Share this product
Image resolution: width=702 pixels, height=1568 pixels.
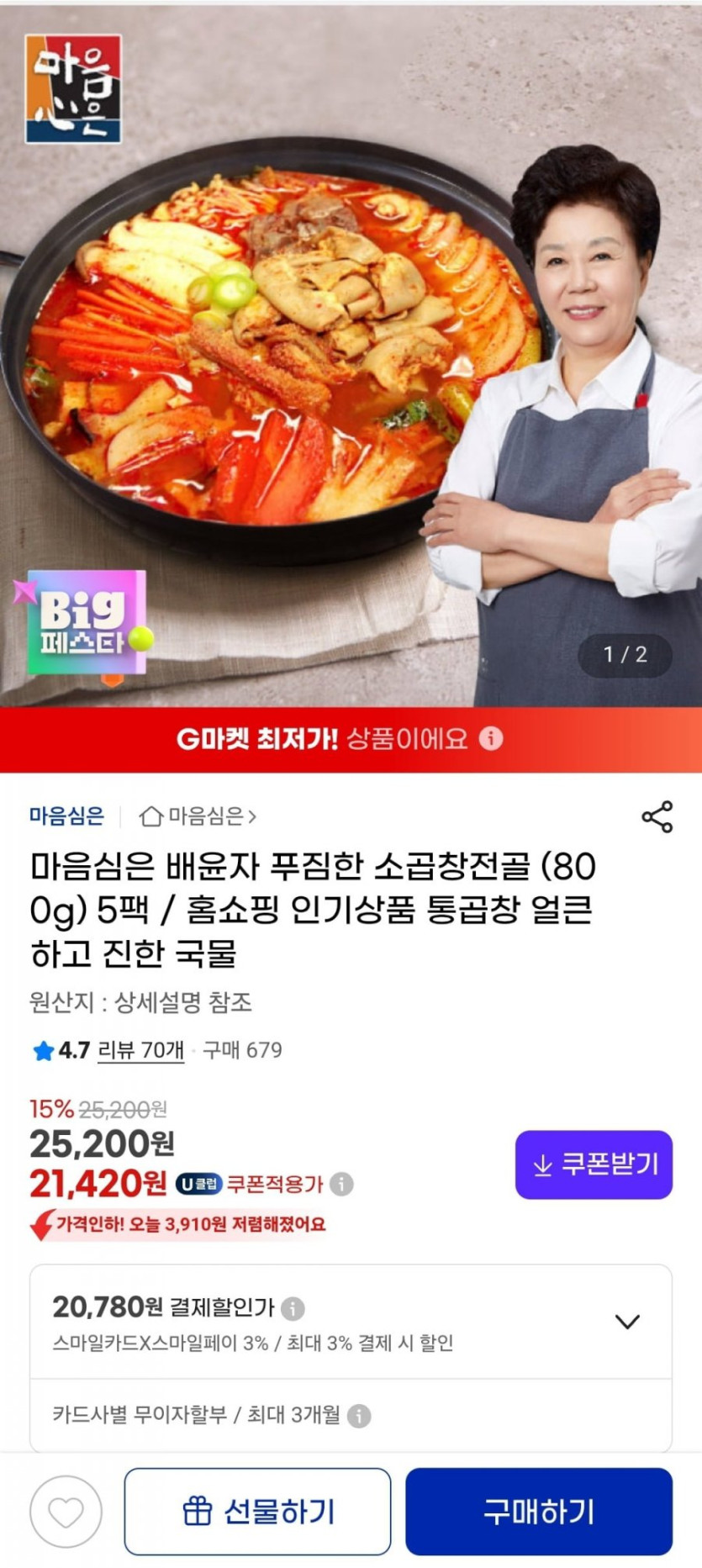tap(657, 816)
